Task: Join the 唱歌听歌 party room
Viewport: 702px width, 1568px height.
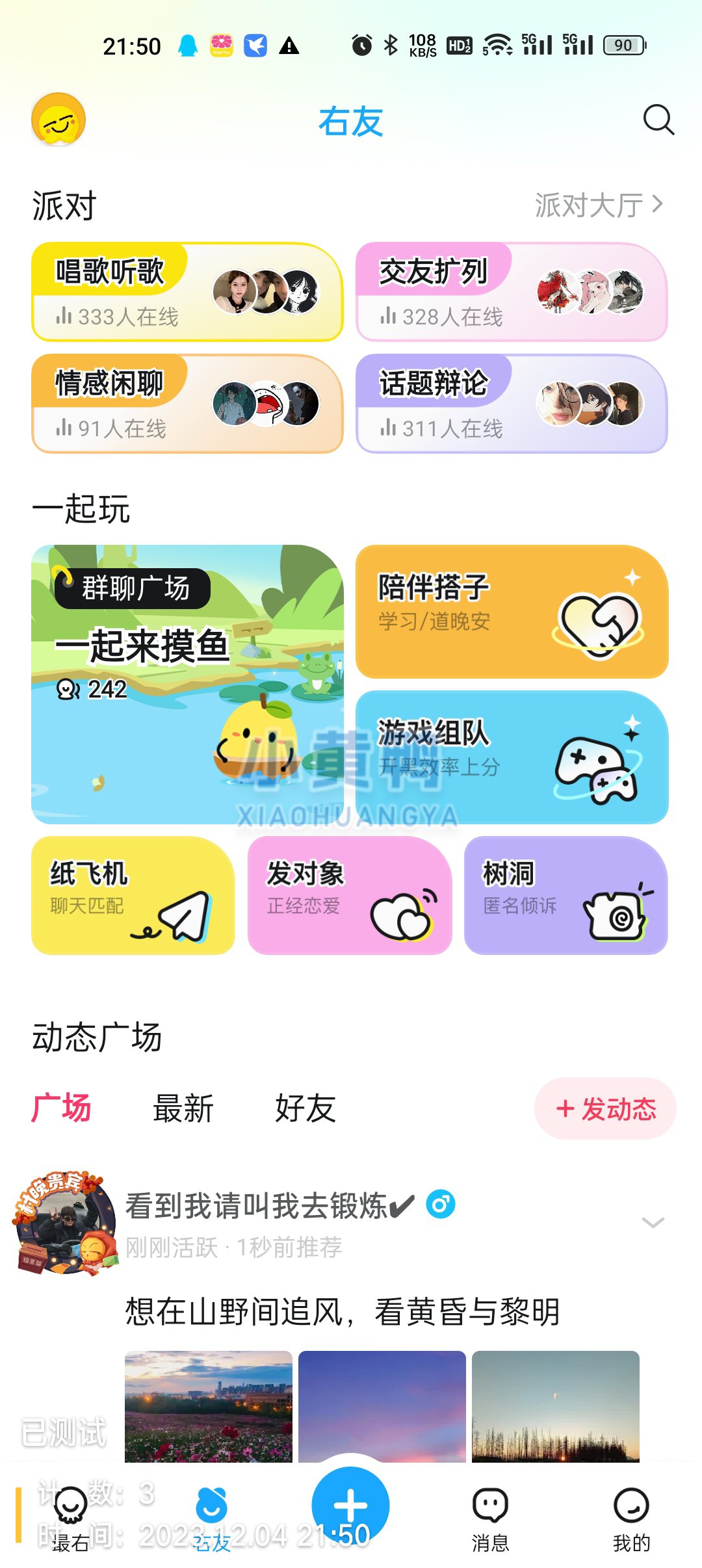Action: pyautogui.click(x=187, y=293)
